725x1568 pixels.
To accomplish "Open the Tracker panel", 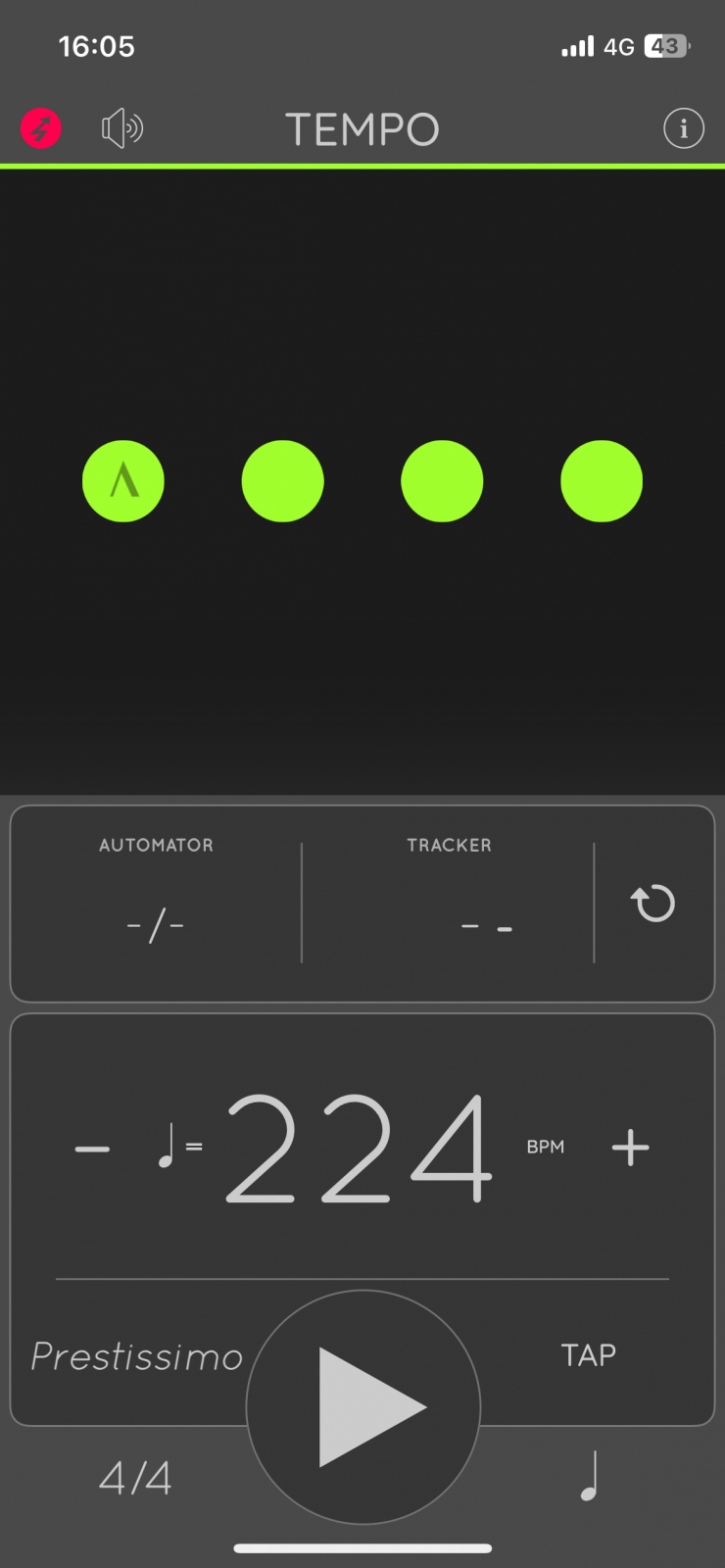I will coord(449,903).
